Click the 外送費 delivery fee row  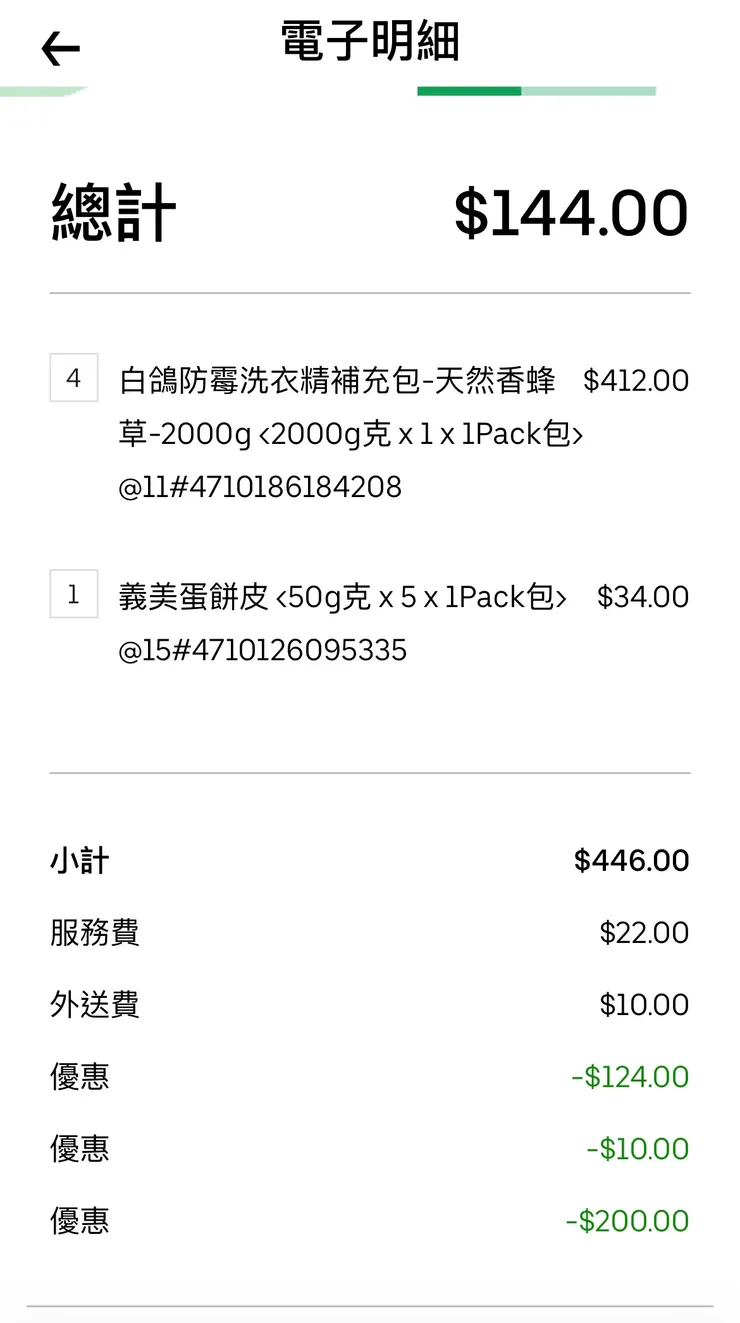(95, 1004)
